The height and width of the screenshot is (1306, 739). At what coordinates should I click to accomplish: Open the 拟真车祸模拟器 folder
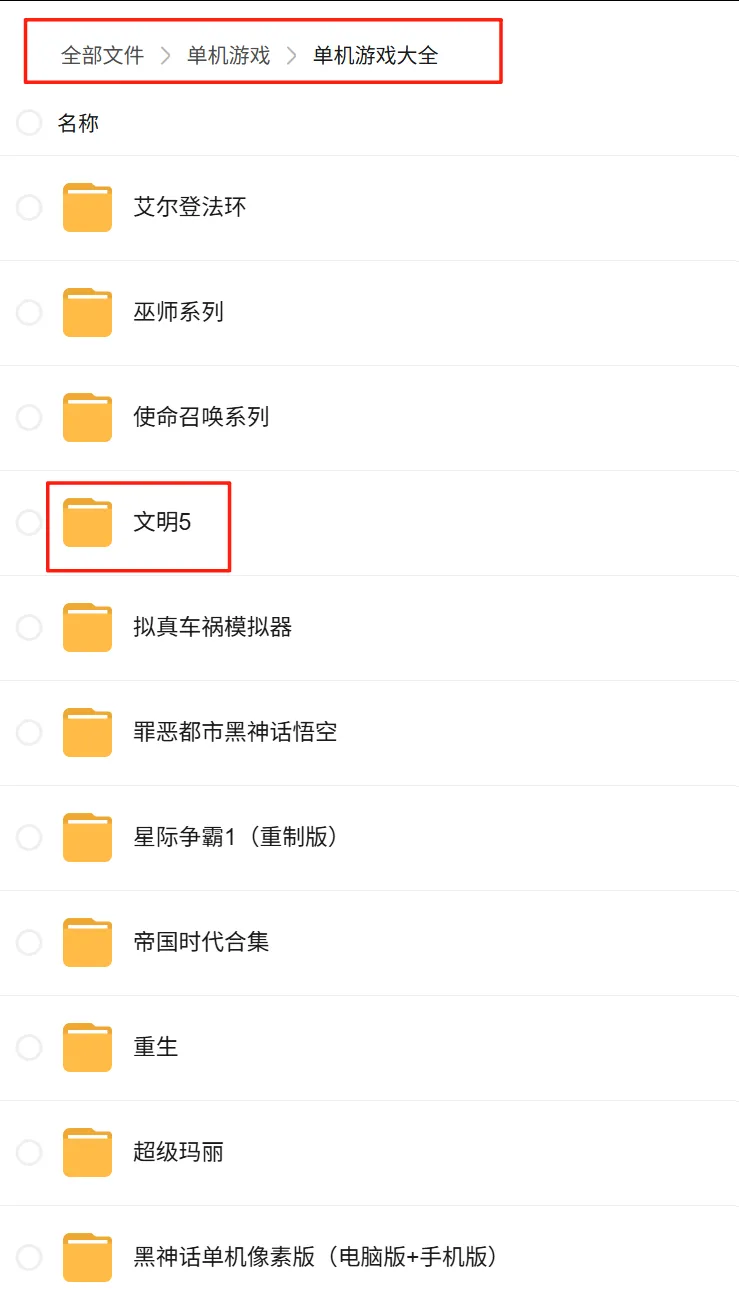coord(212,627)
